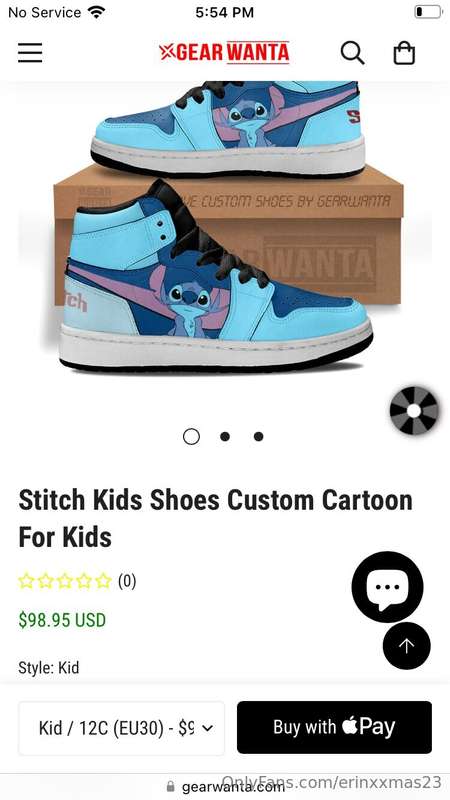Jump to the second image dot
Image resolution: width=450 pixels, height=800 pixels.
coord(224,436)
